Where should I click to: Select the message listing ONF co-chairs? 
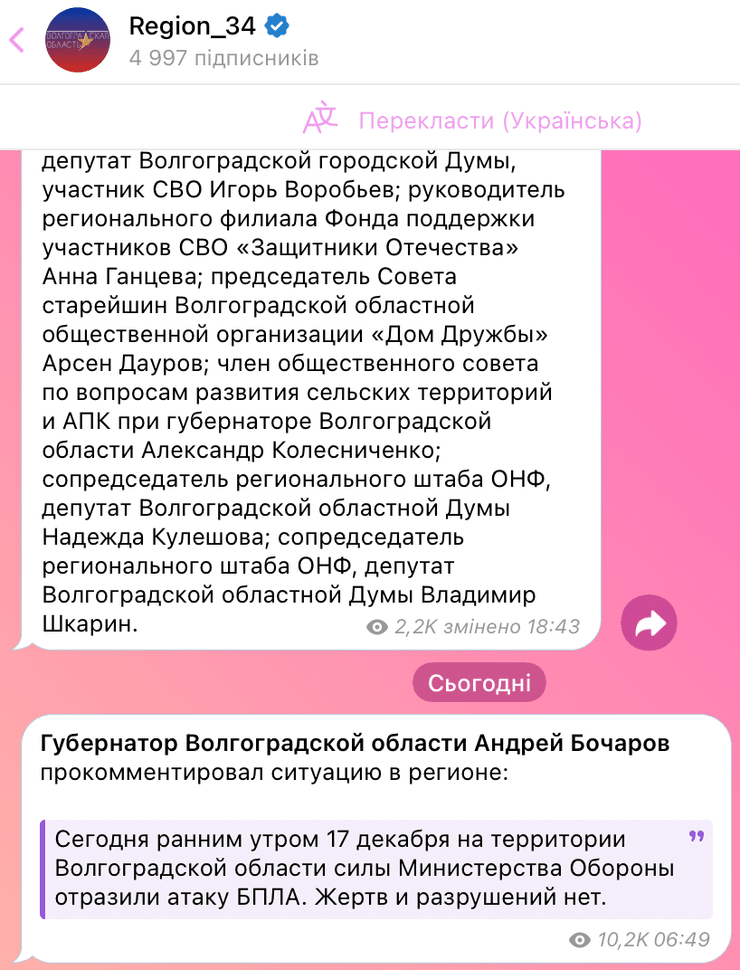point(300,400)
